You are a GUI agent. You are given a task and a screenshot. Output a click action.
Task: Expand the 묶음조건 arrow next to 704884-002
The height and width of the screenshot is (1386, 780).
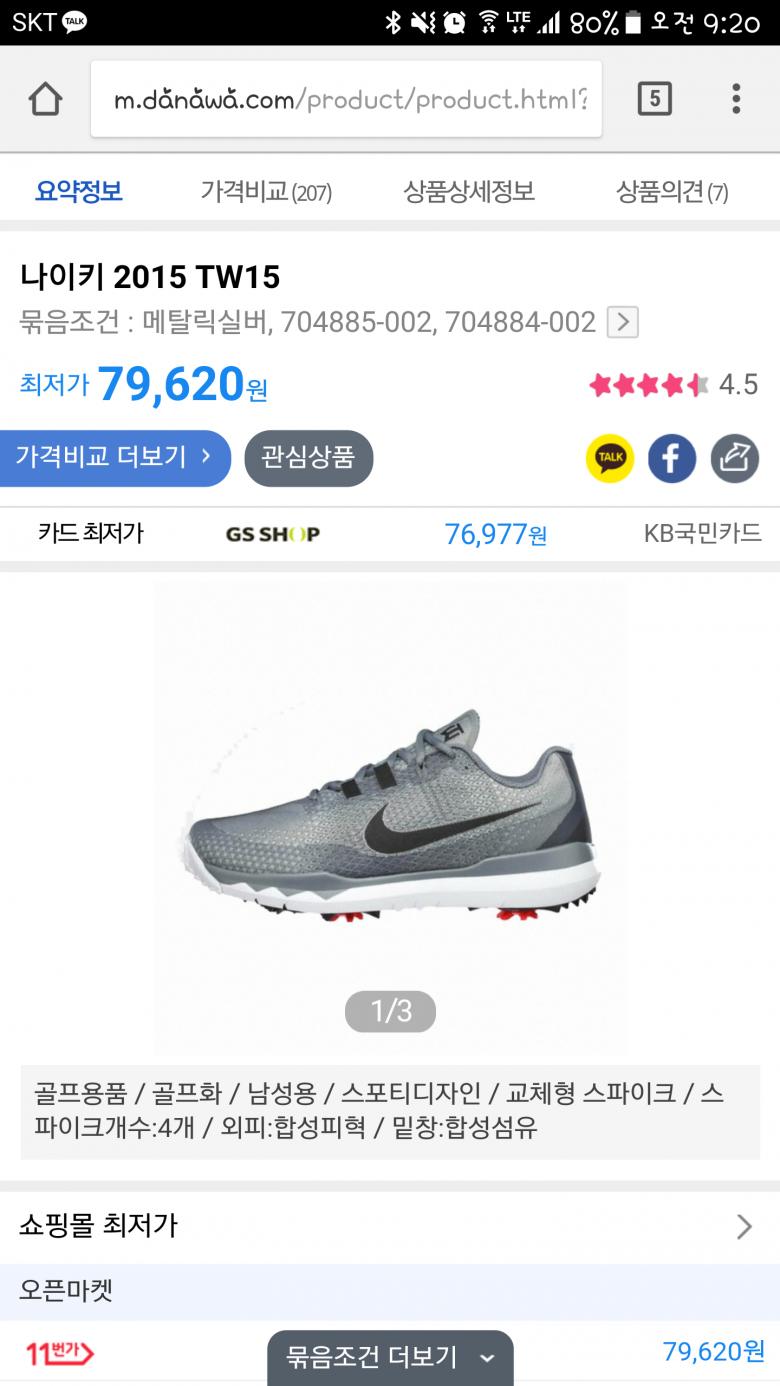click(x=623, y=322)
